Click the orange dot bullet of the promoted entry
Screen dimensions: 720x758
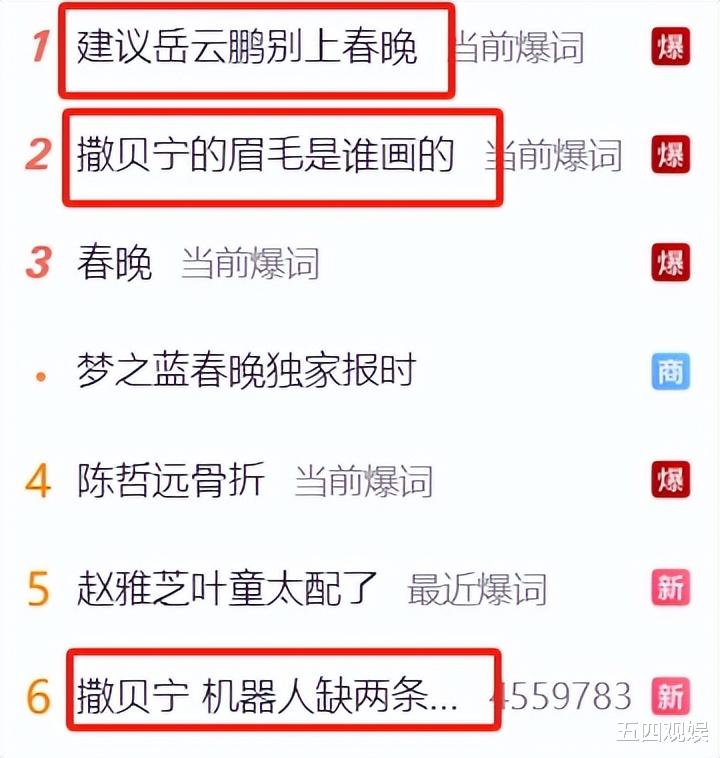click(40, 372)
